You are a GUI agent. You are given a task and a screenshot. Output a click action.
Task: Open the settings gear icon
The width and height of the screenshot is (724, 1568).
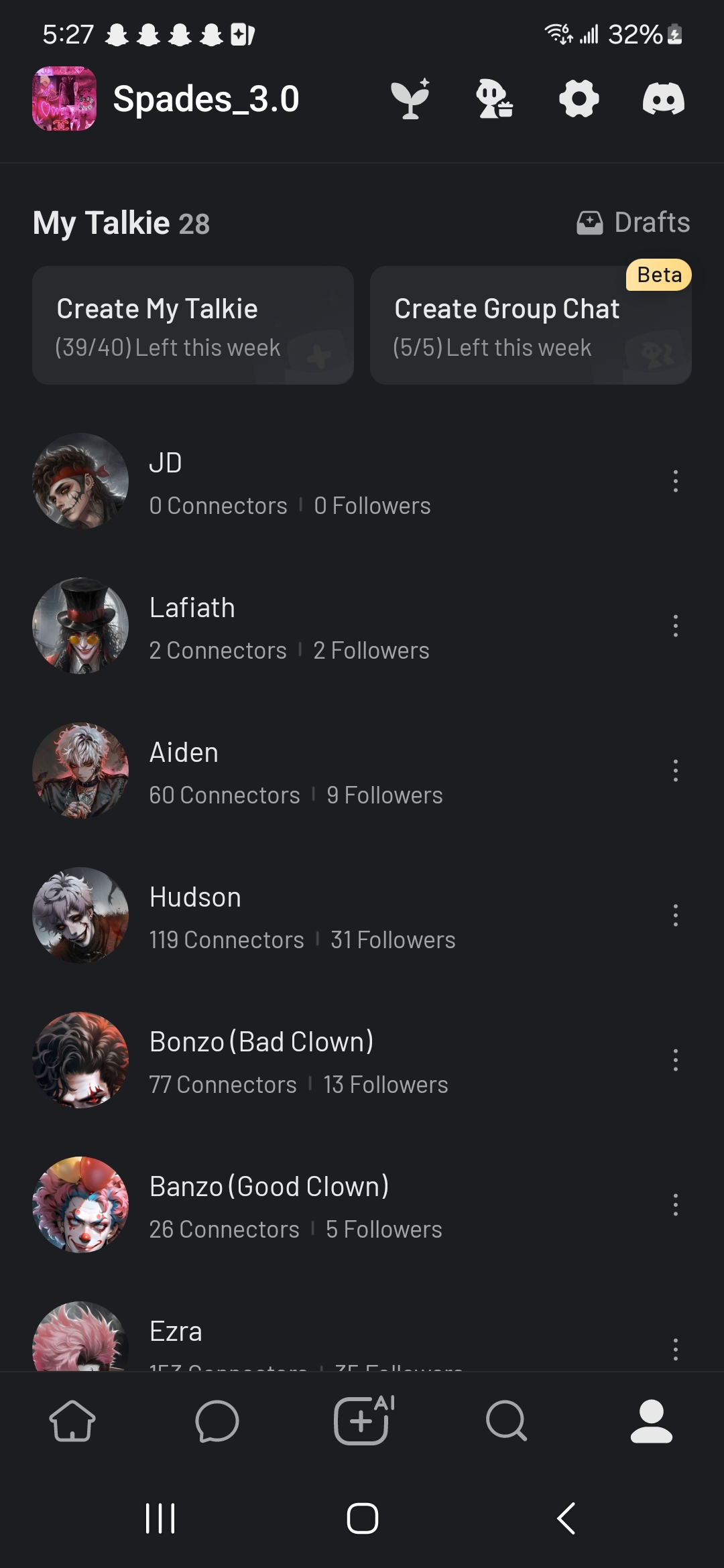579,99
